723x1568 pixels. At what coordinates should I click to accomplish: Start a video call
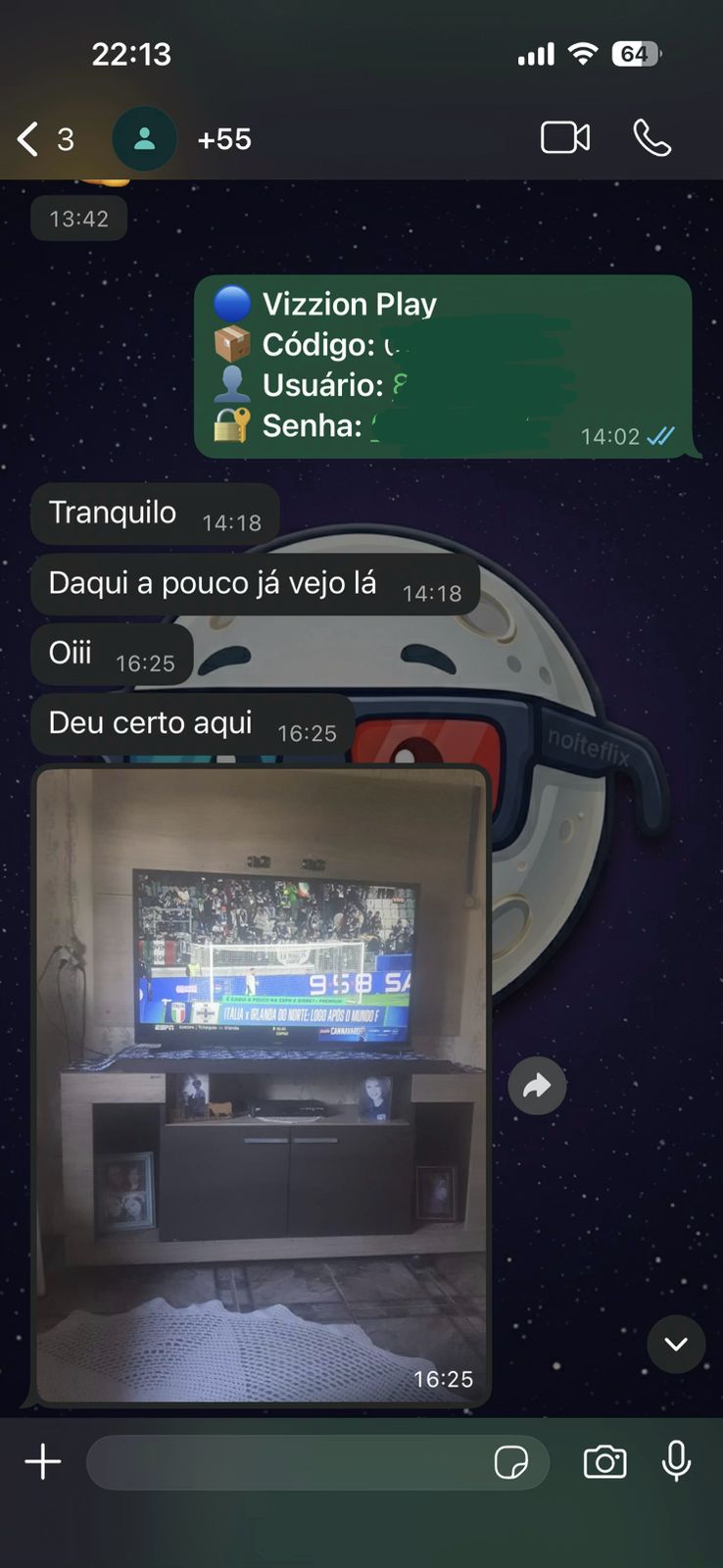(565, 138)
